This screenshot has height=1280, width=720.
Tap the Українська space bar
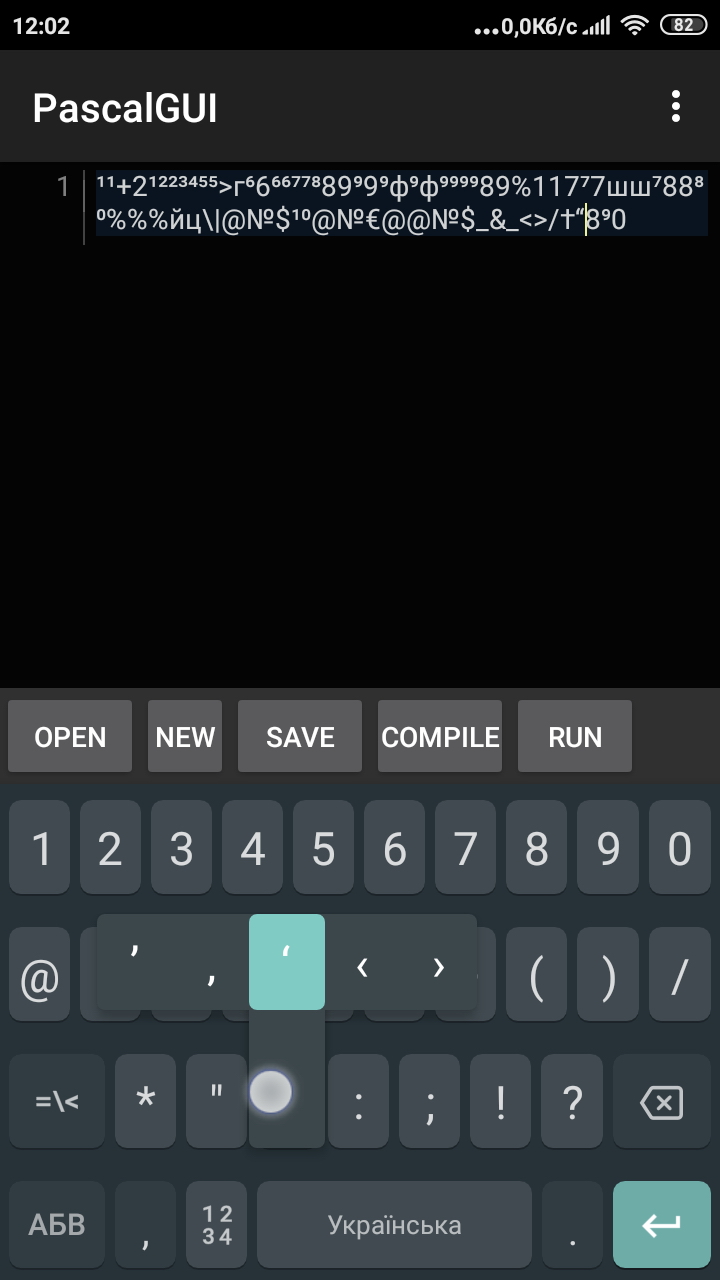click(x=394, y=1225)
